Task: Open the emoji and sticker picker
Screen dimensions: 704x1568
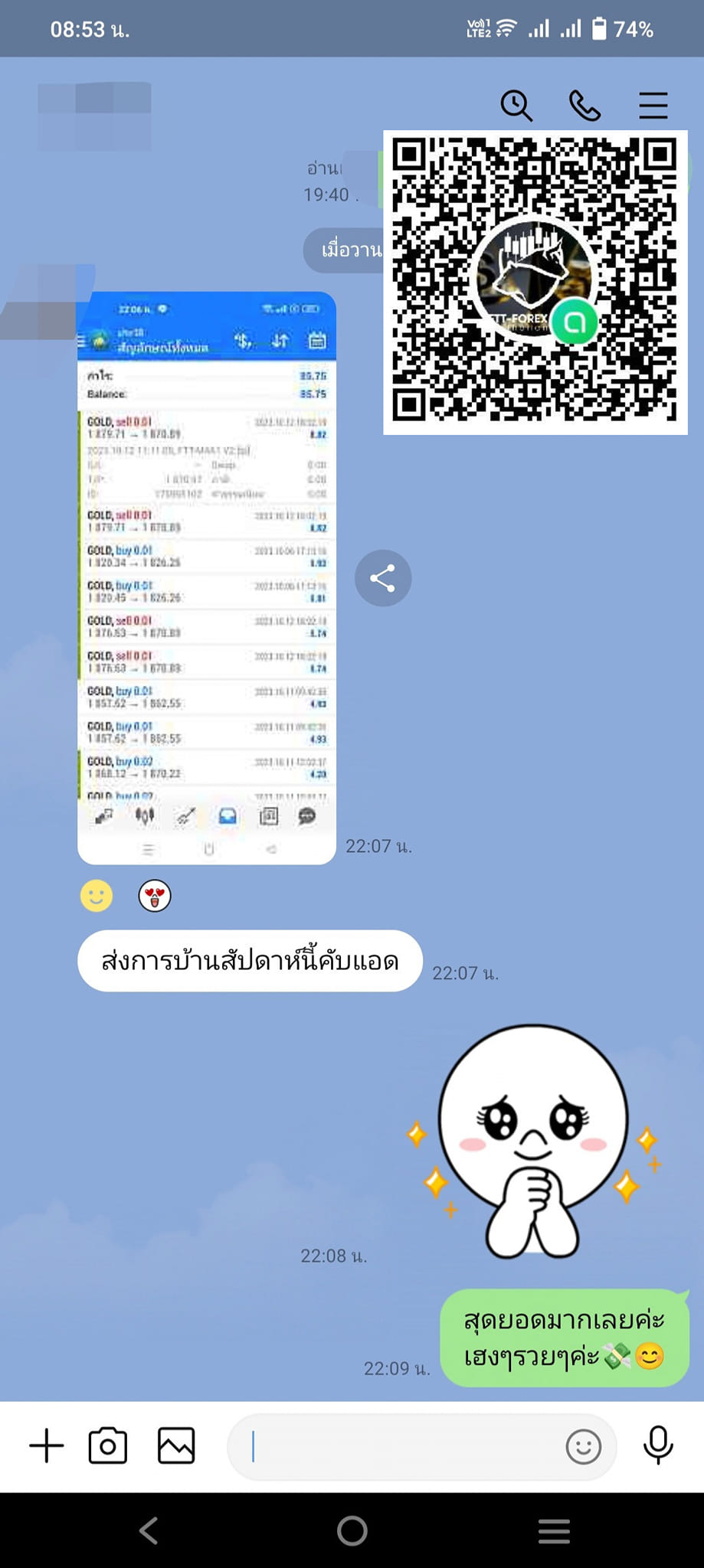Action: (x=583, y=1447)
